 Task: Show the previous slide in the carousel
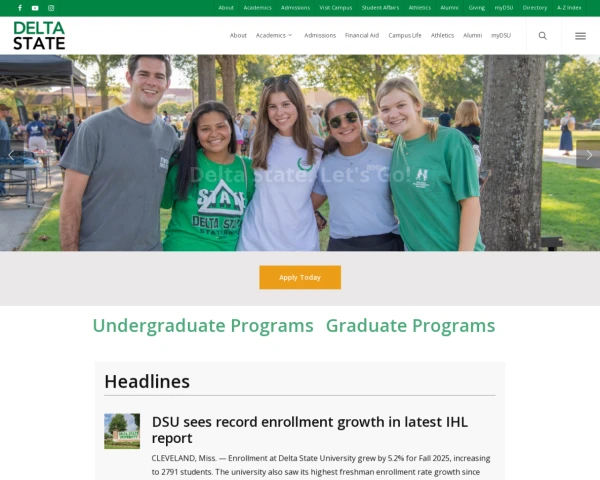(11, 154)
